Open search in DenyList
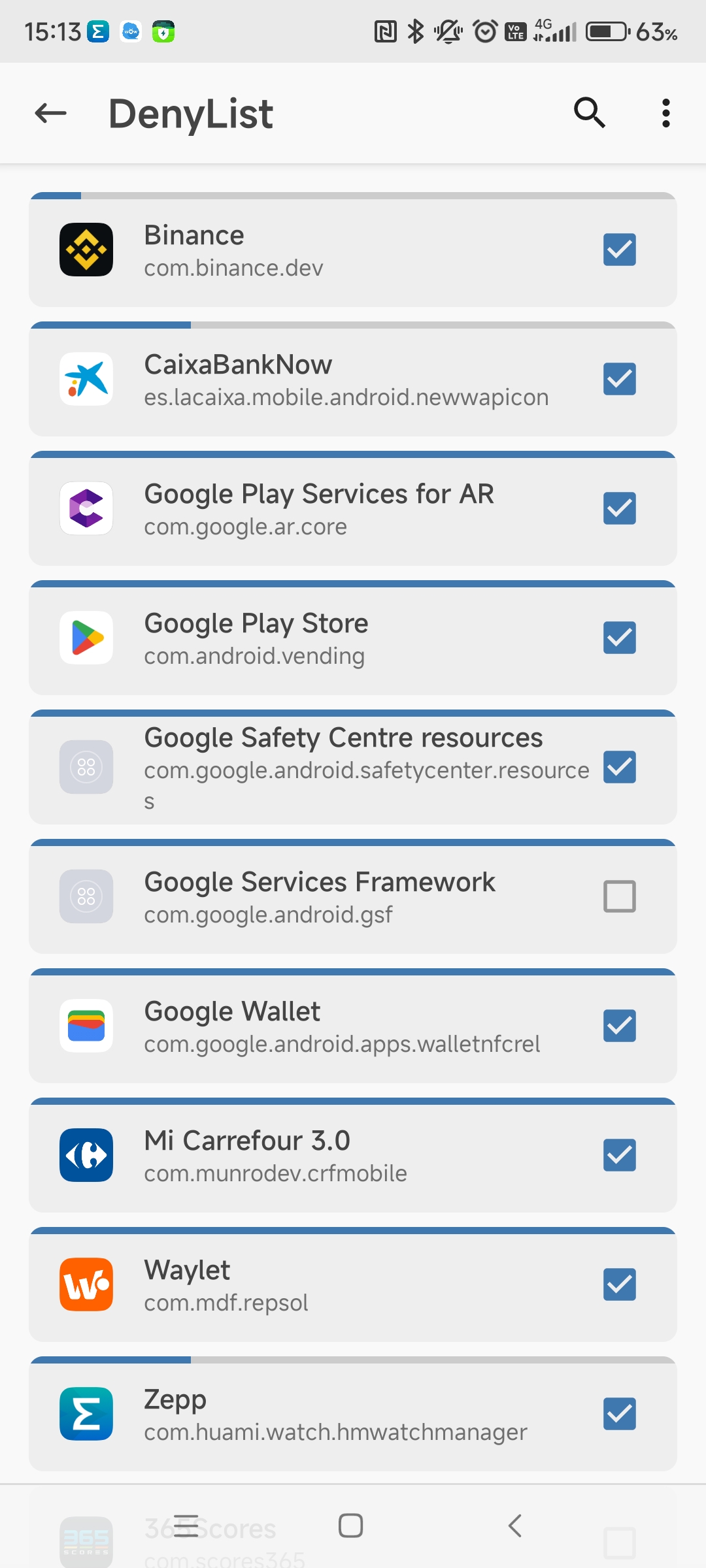Viewport: 706px width, 1568px height. 589,113
